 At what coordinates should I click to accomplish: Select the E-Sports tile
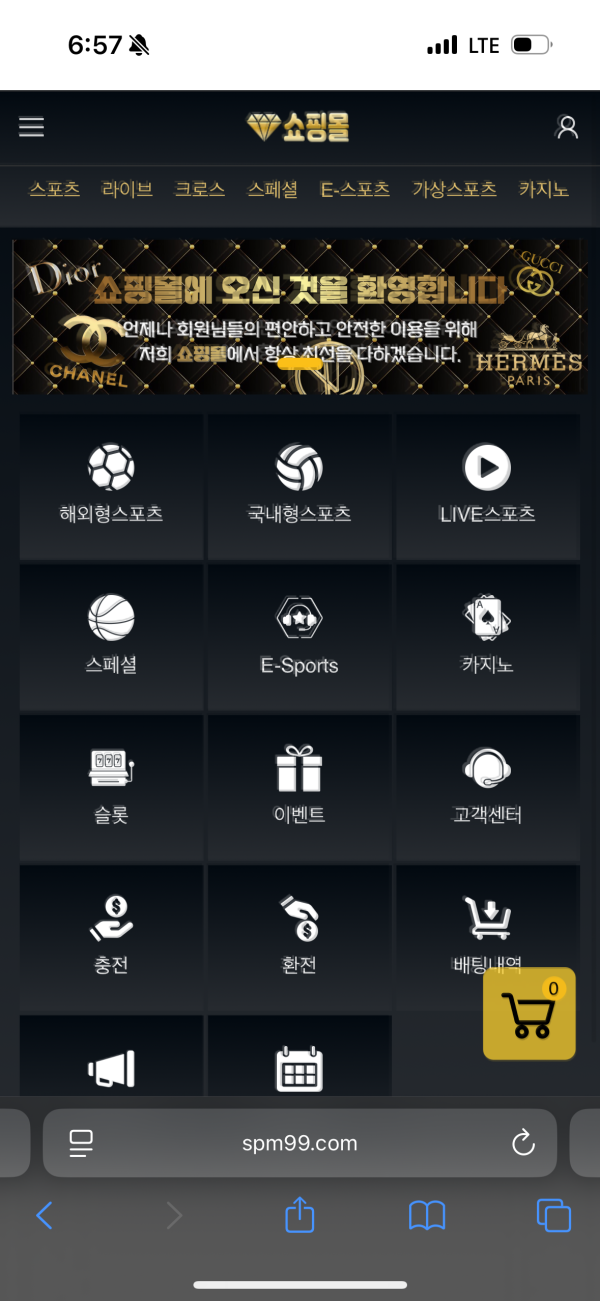click(x=299, y=637)
